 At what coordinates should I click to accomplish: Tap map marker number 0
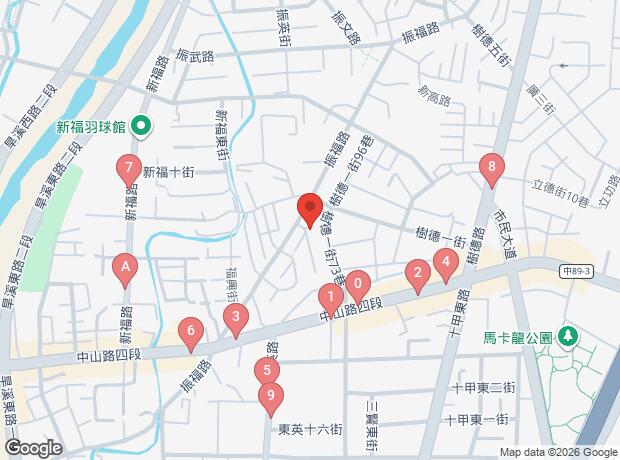[359, 284]
